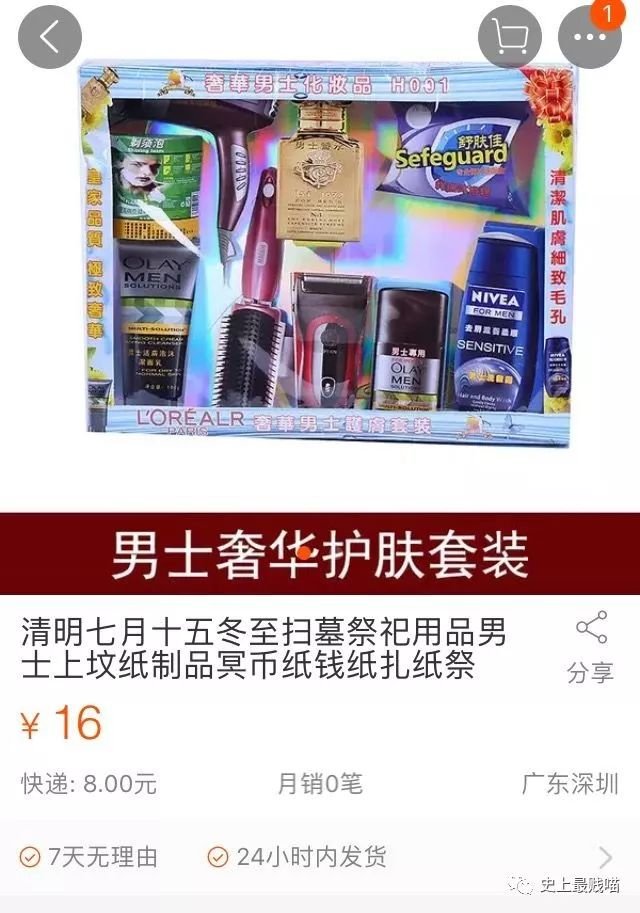This screenshot has width=640, height=913.
Task: Go back using the top-left arrow
Action: point(49,38)
